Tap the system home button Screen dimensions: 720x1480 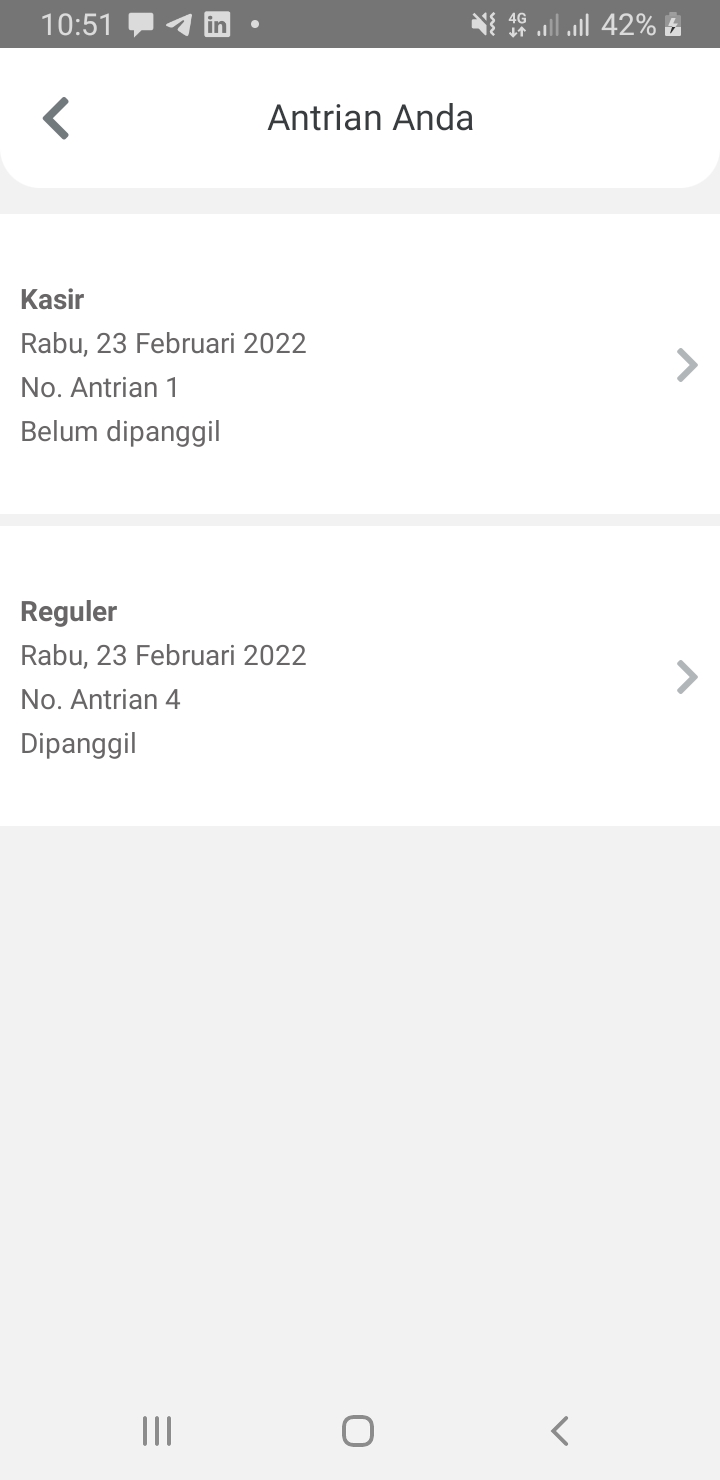358,1431
